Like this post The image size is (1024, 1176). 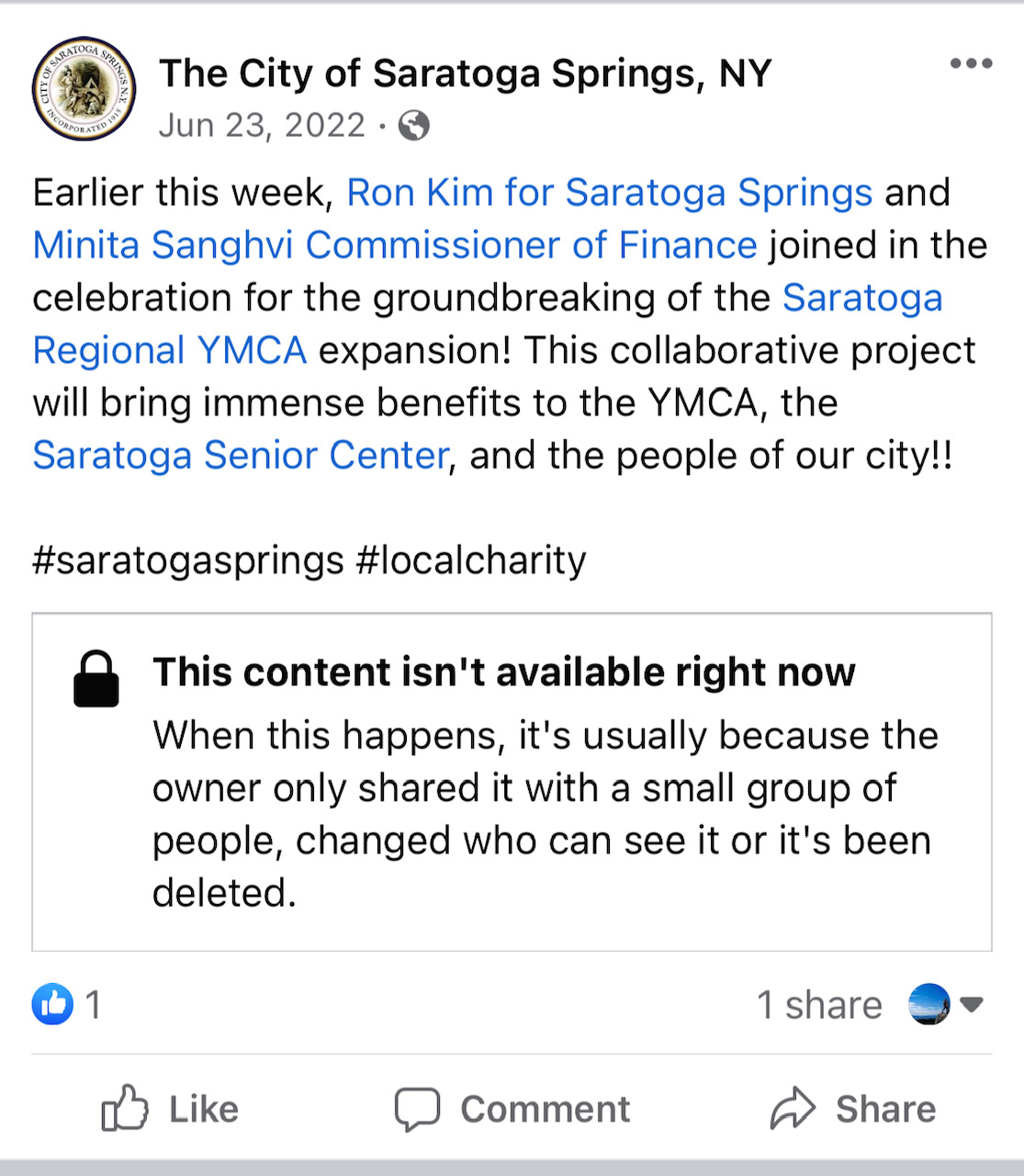click(171, 1109)
